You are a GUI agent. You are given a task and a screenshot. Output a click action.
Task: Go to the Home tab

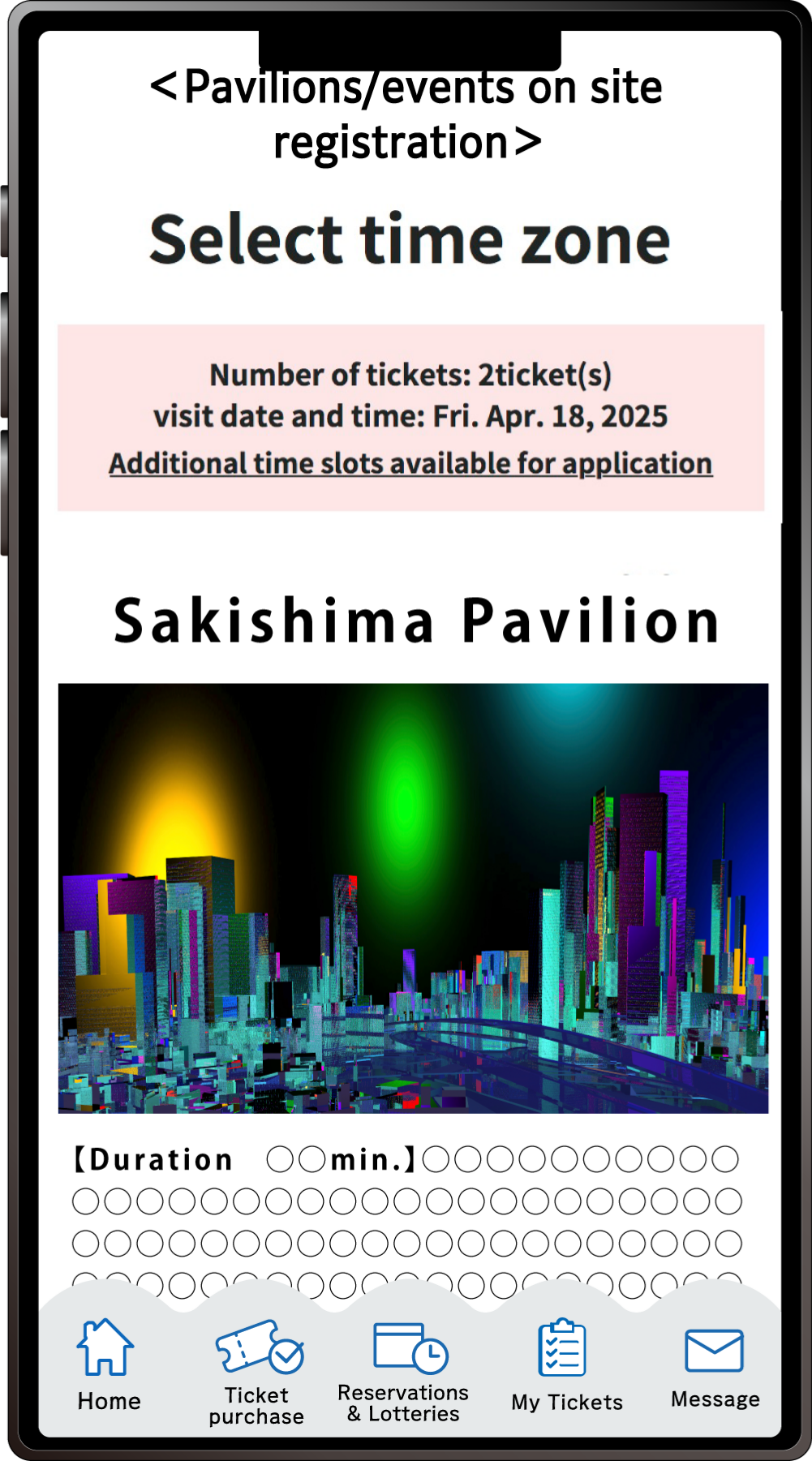(108, 1364)
